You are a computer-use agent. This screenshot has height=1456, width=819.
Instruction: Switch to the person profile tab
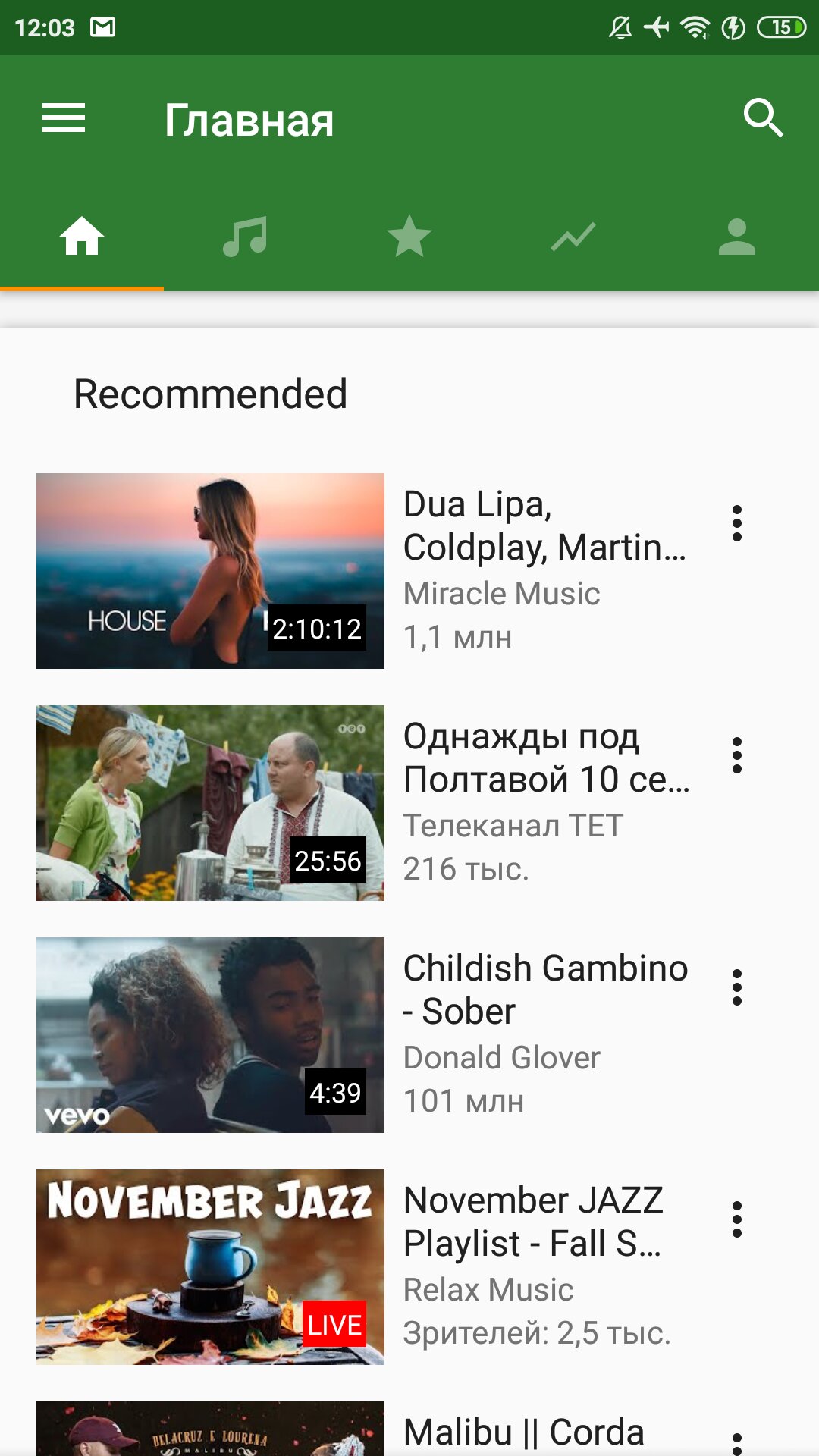tap(737, 237)
